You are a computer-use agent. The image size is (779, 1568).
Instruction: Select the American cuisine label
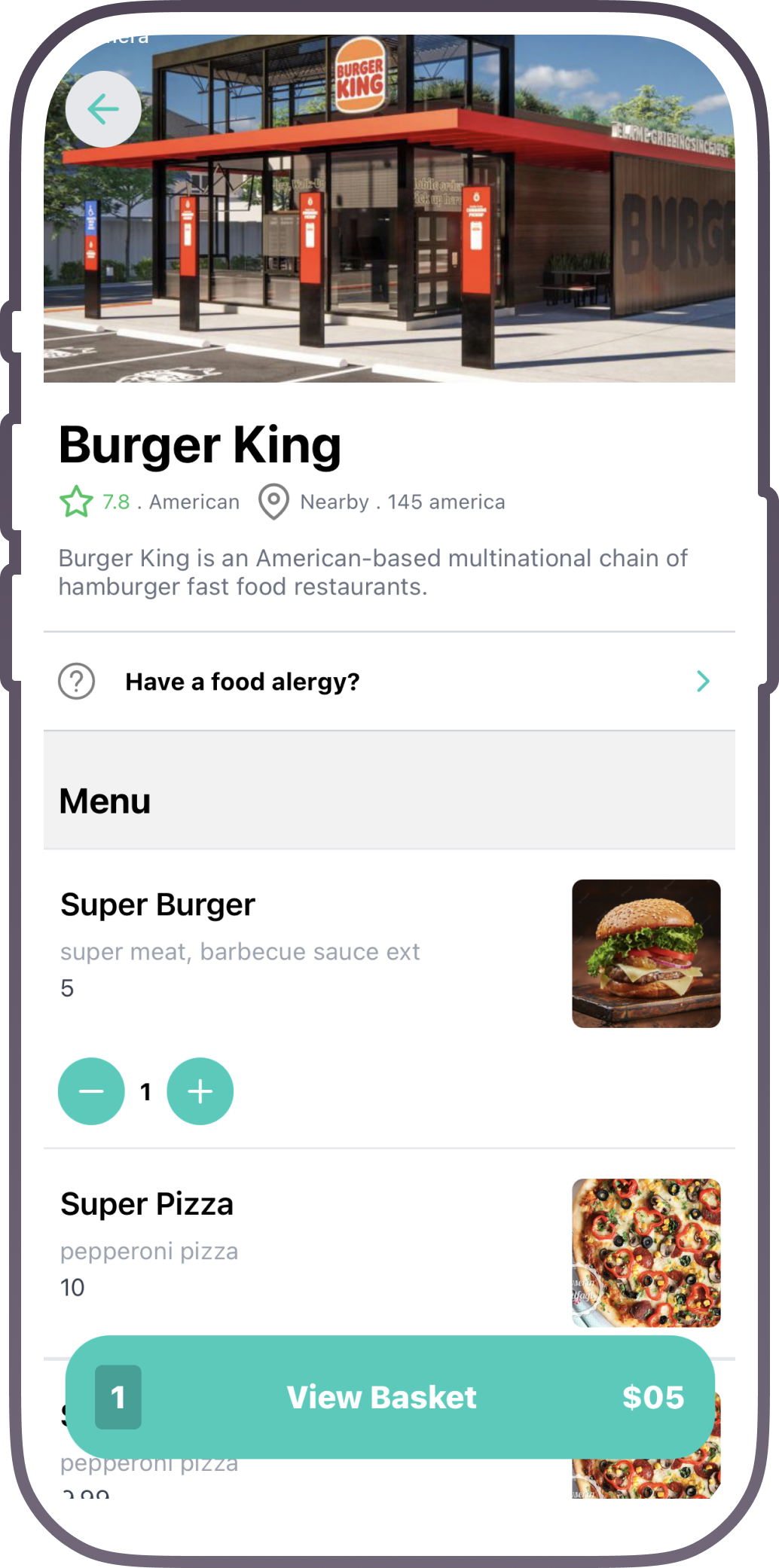[194, 501]
